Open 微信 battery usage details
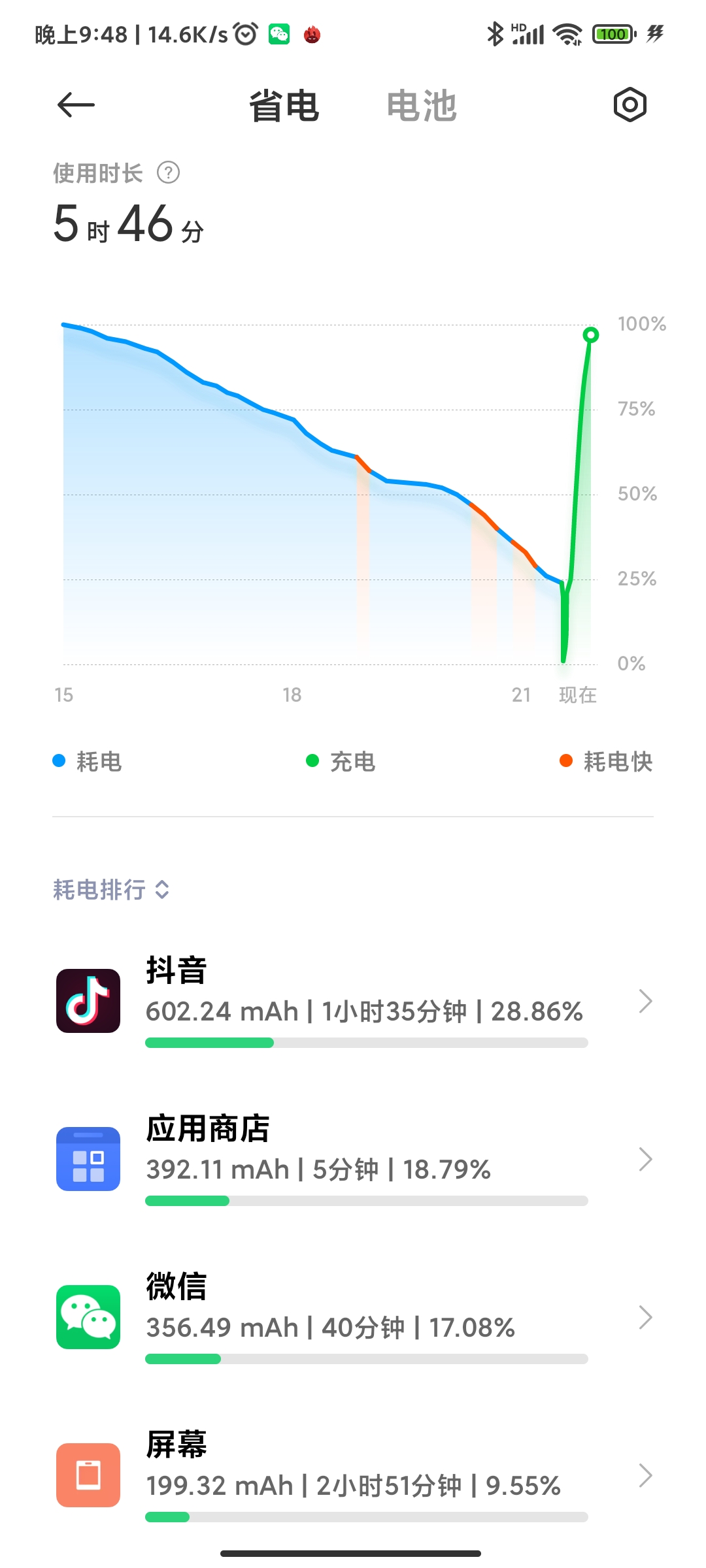 (353, 1317)
